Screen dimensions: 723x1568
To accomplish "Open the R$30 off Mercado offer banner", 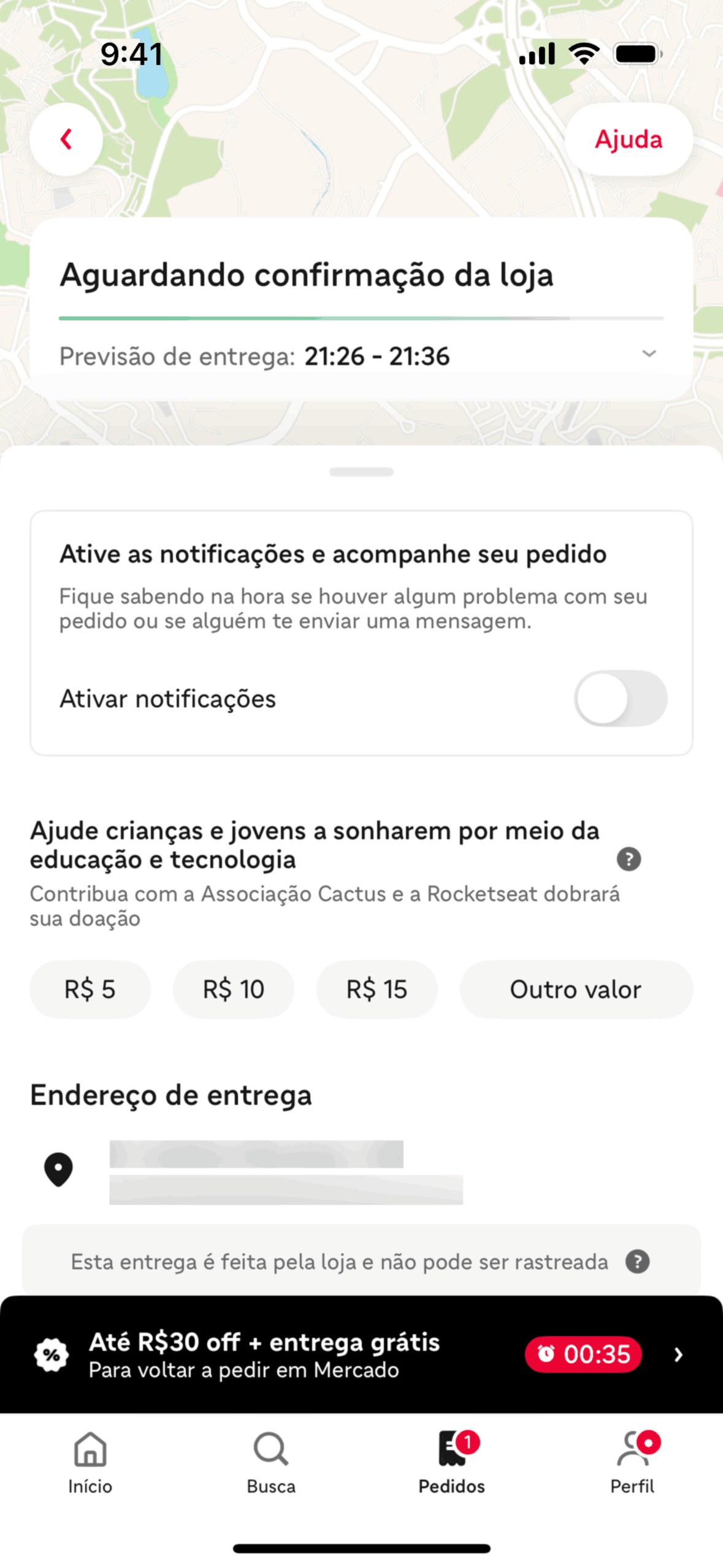I will coord(361,1355).
